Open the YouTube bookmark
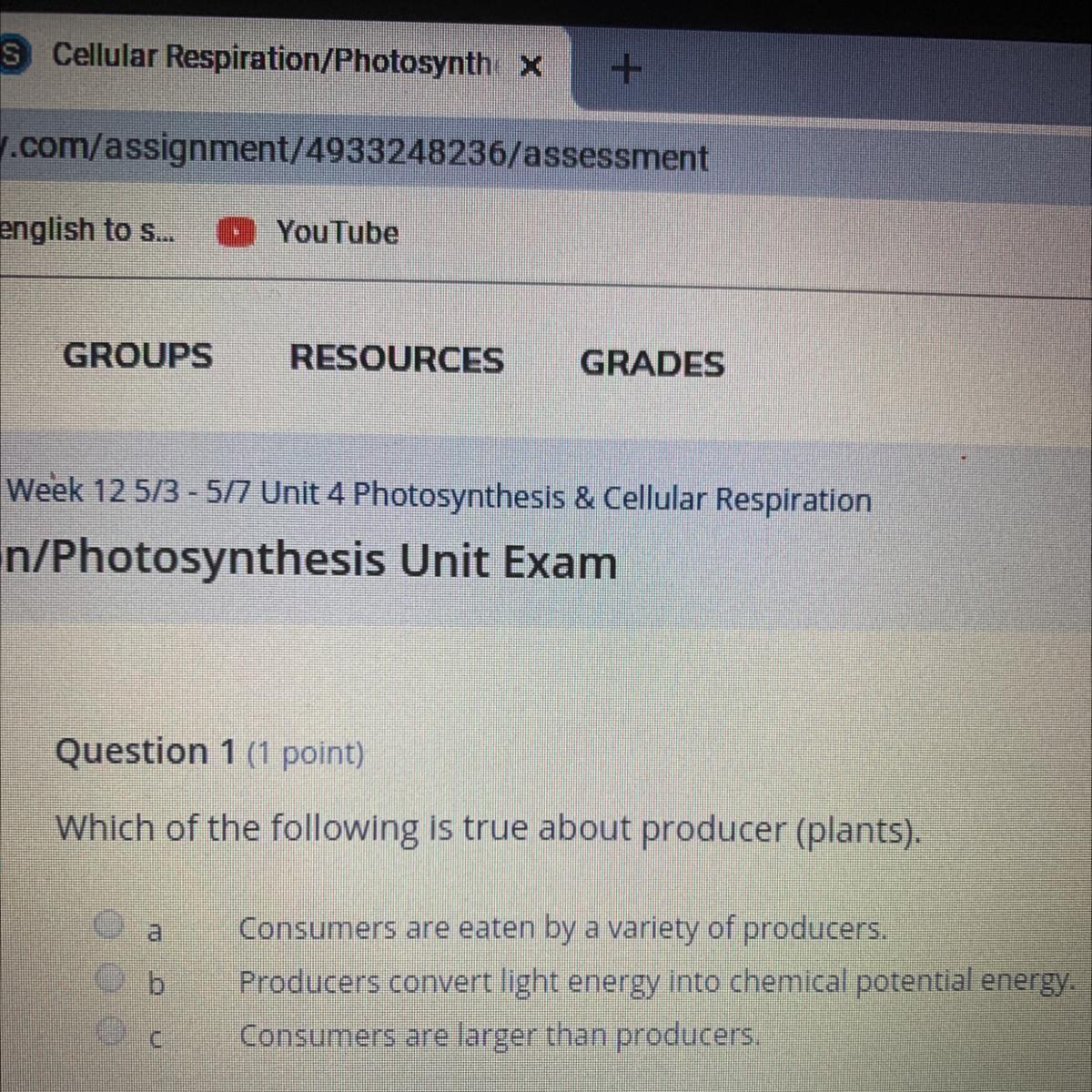 [308, 233]
